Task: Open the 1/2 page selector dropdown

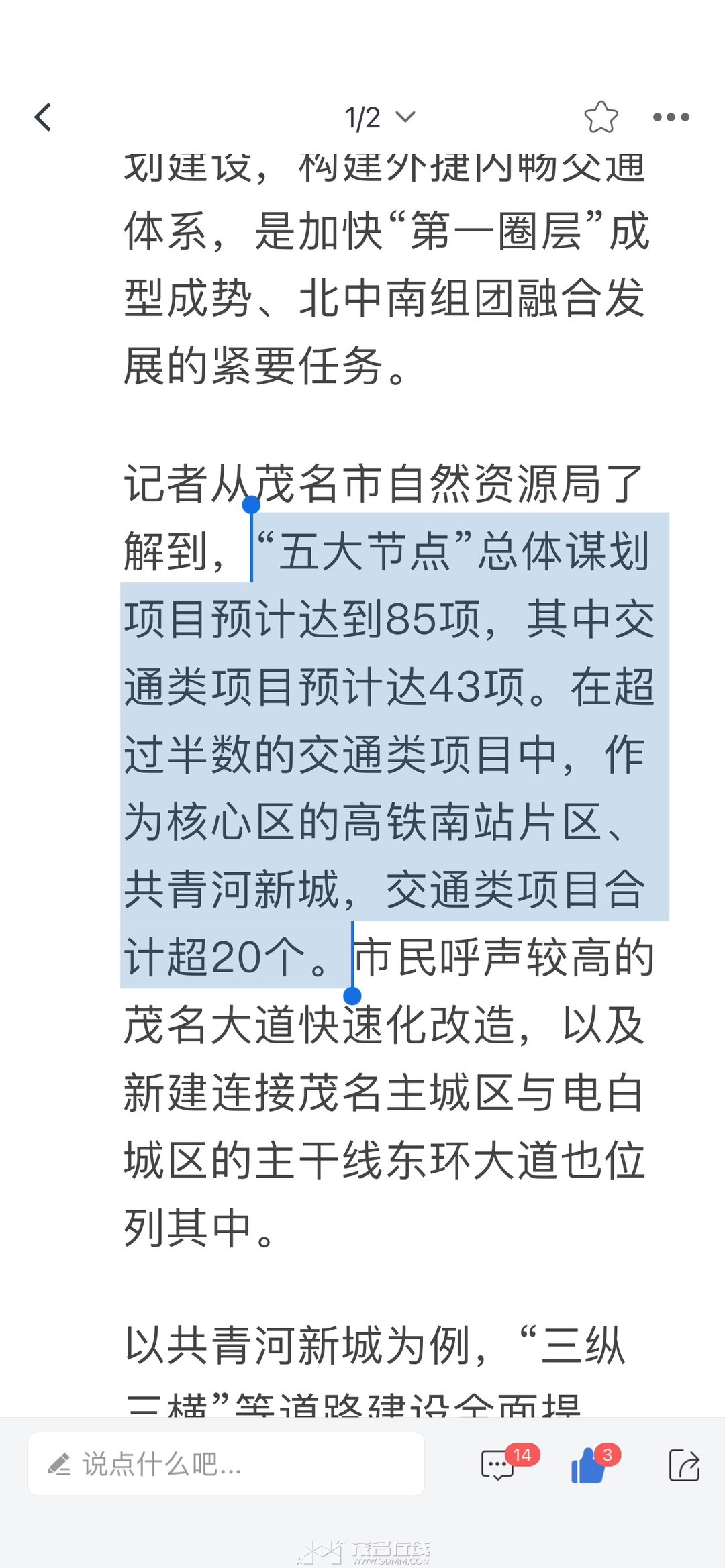Action: (x=379, y=118)
